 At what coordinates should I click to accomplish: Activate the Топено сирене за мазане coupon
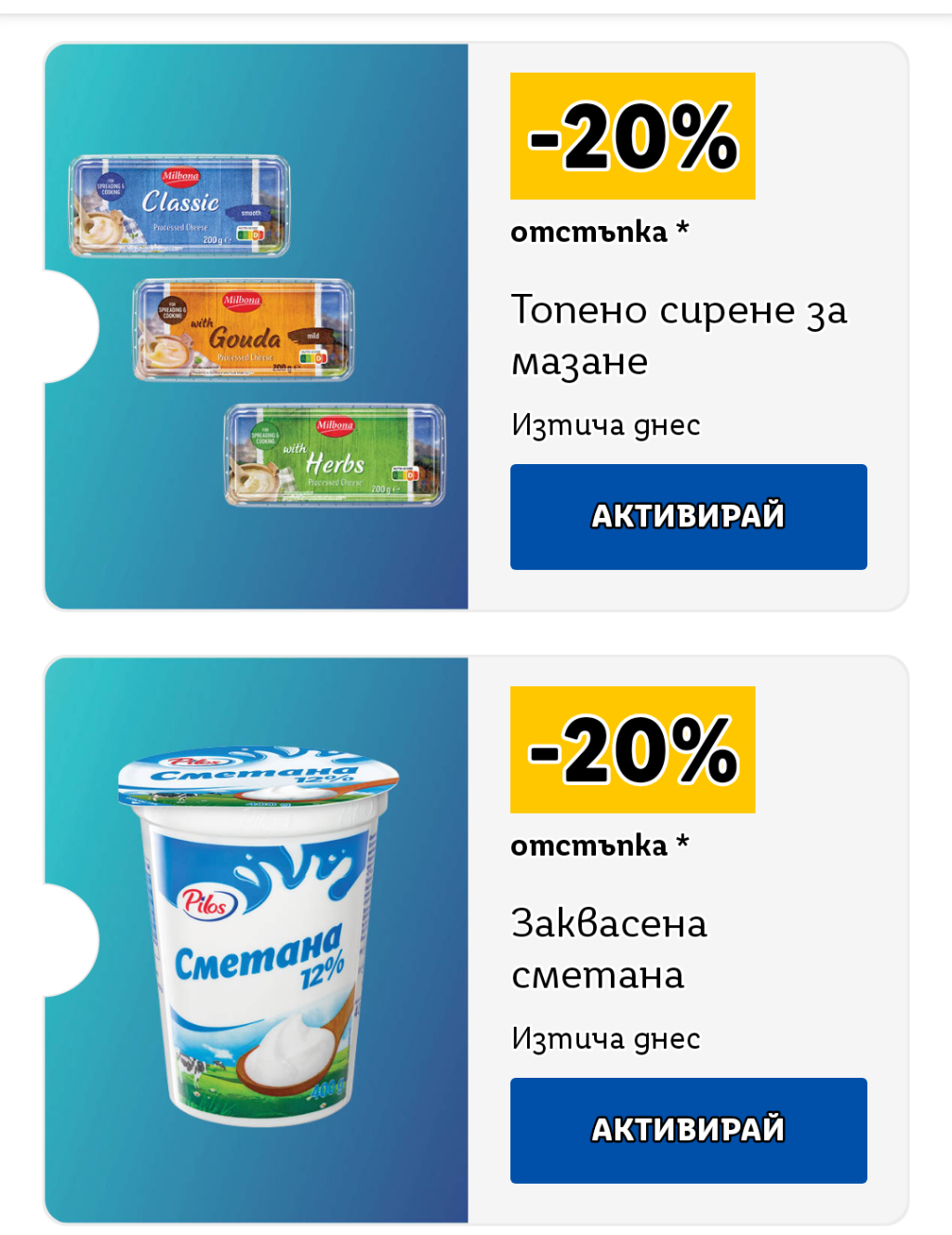[688, 516]
